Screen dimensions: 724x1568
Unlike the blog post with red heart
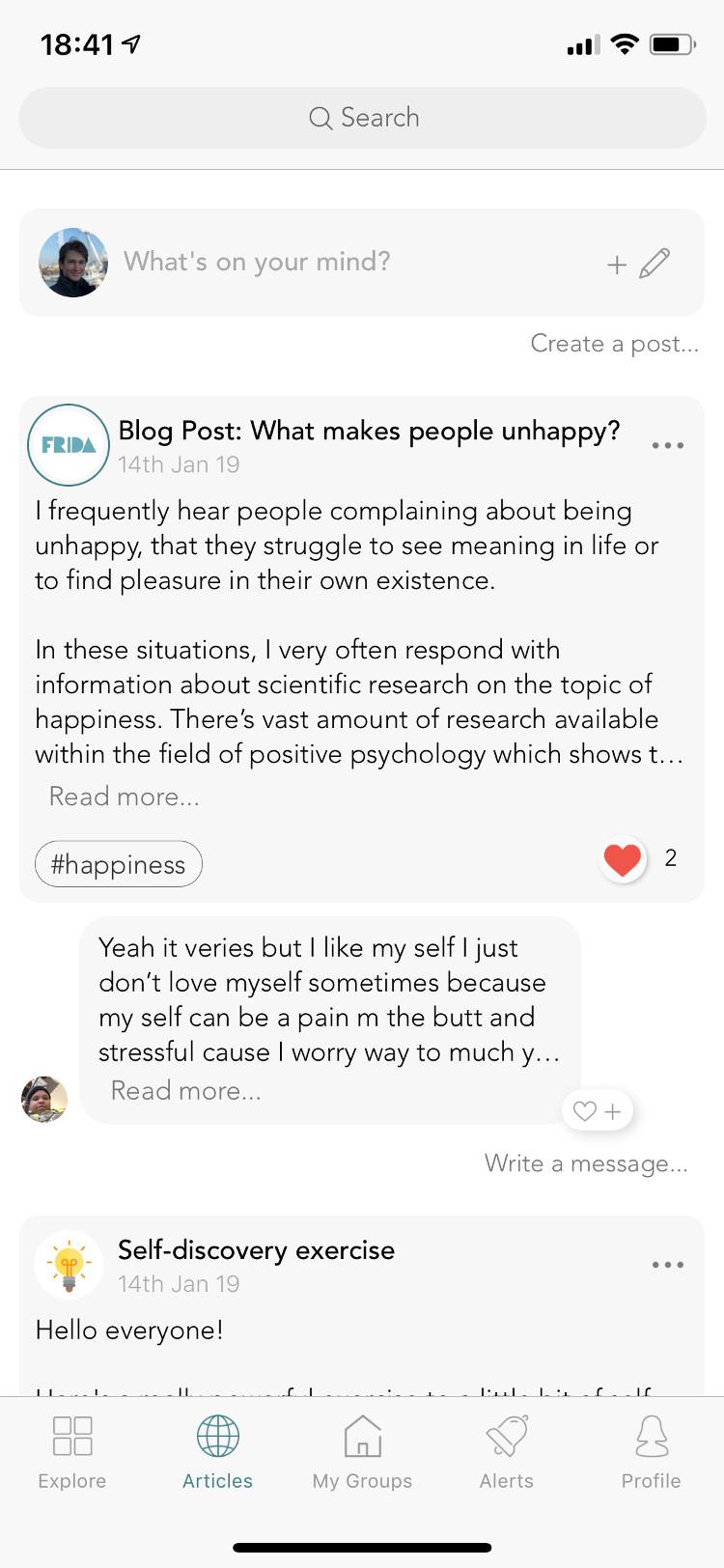tap(623, 858)
